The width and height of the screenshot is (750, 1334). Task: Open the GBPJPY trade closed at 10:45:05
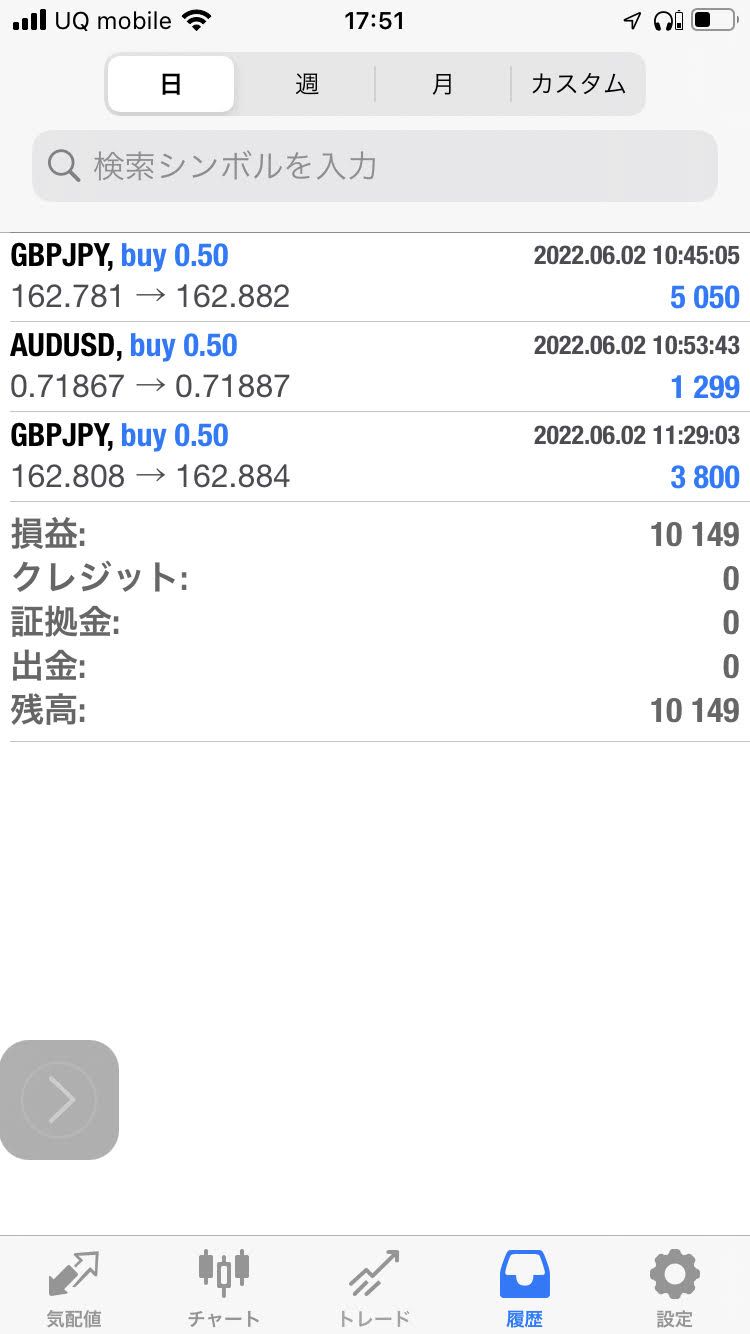coord(375,277)
